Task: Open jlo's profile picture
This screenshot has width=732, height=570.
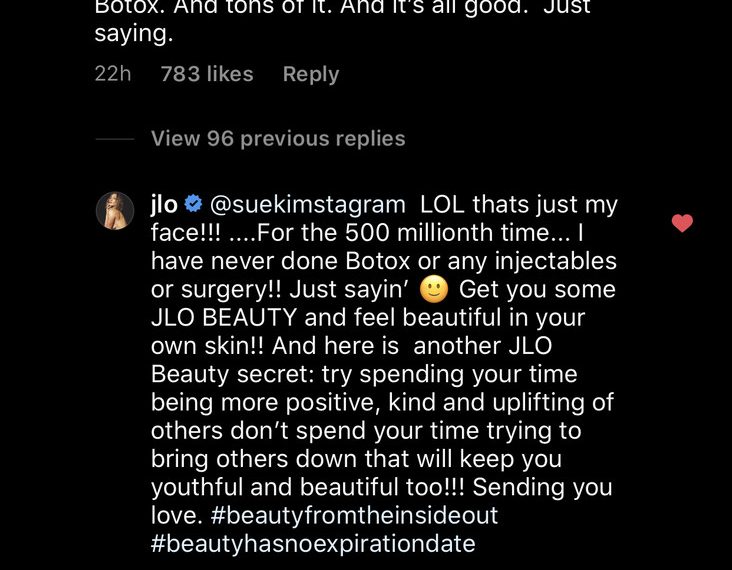Action: [x=115, y=211]
